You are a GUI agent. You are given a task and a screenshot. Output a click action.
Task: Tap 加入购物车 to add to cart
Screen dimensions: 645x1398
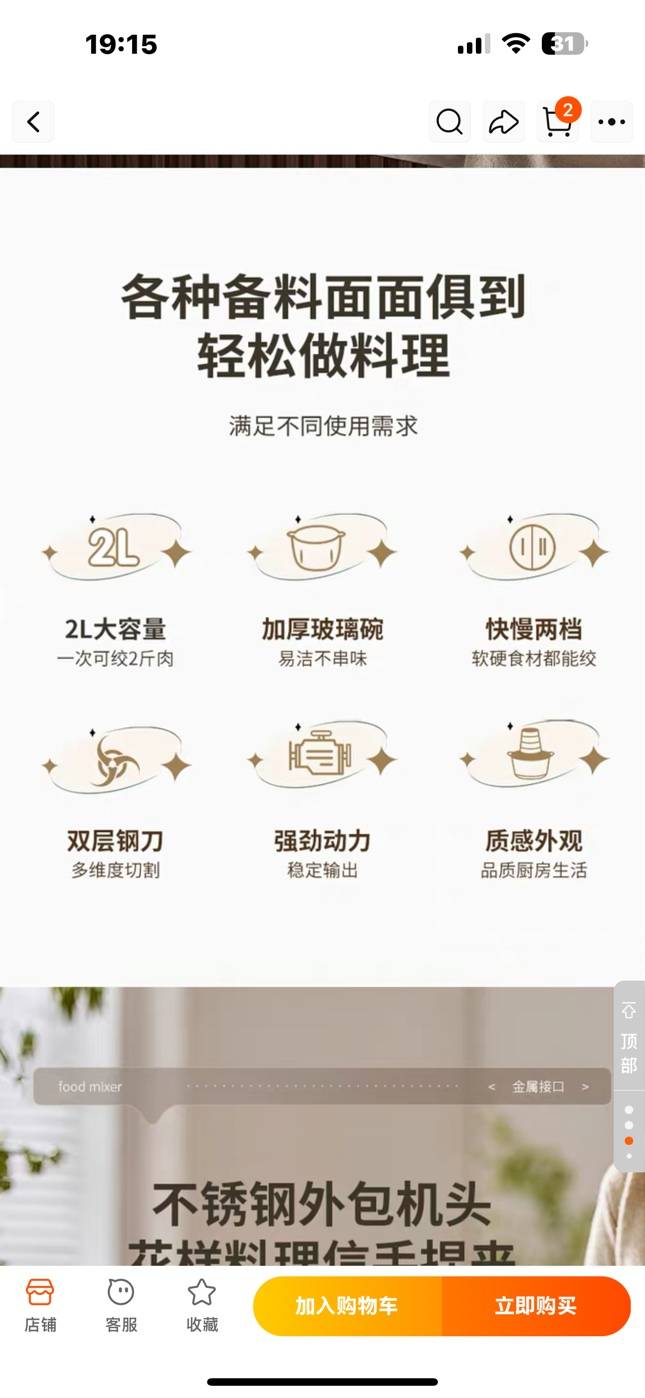[347, 1306]
